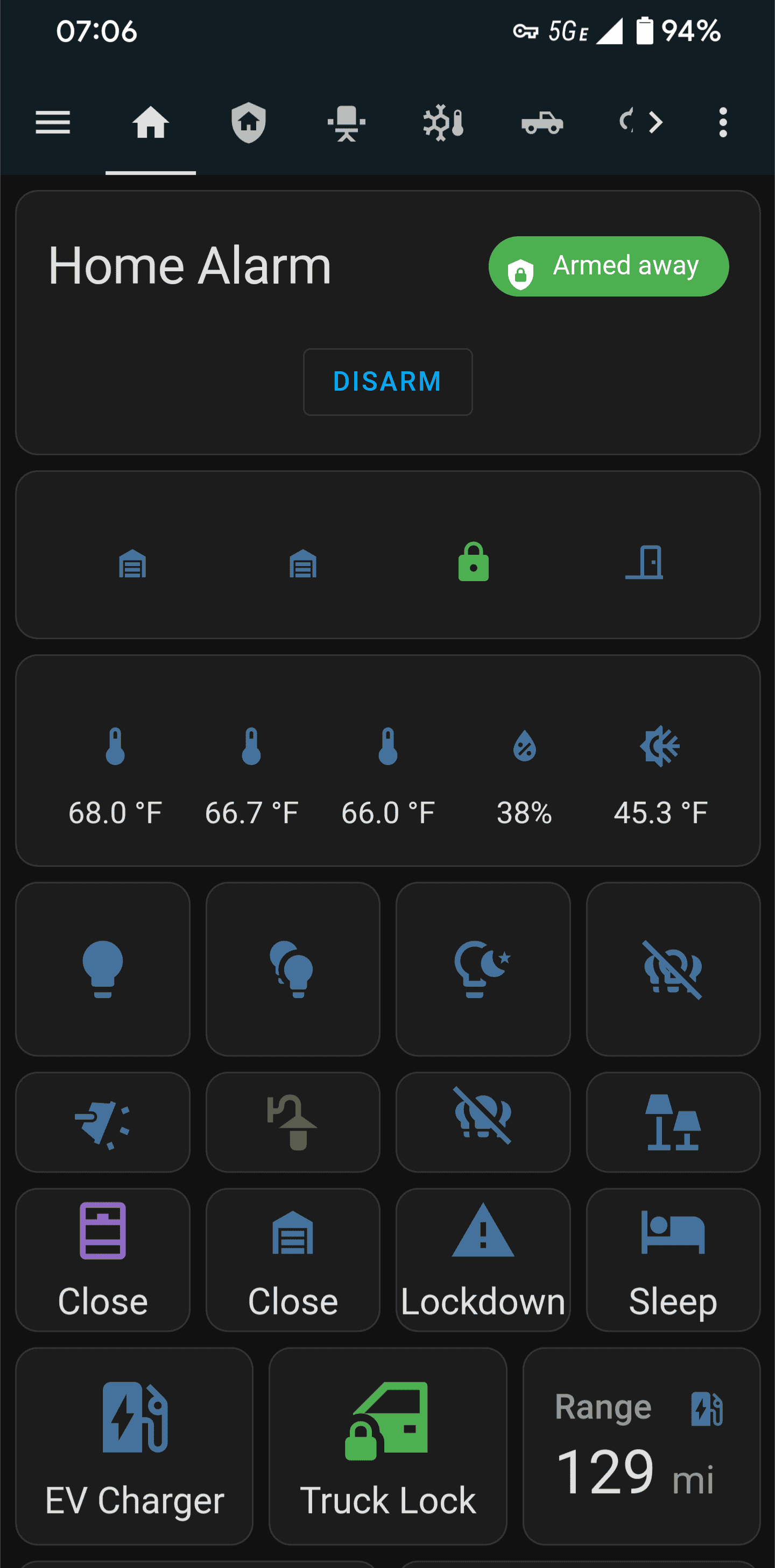Switch to the truck tab
Viewport: 775px width, 1568px height.
542,123
